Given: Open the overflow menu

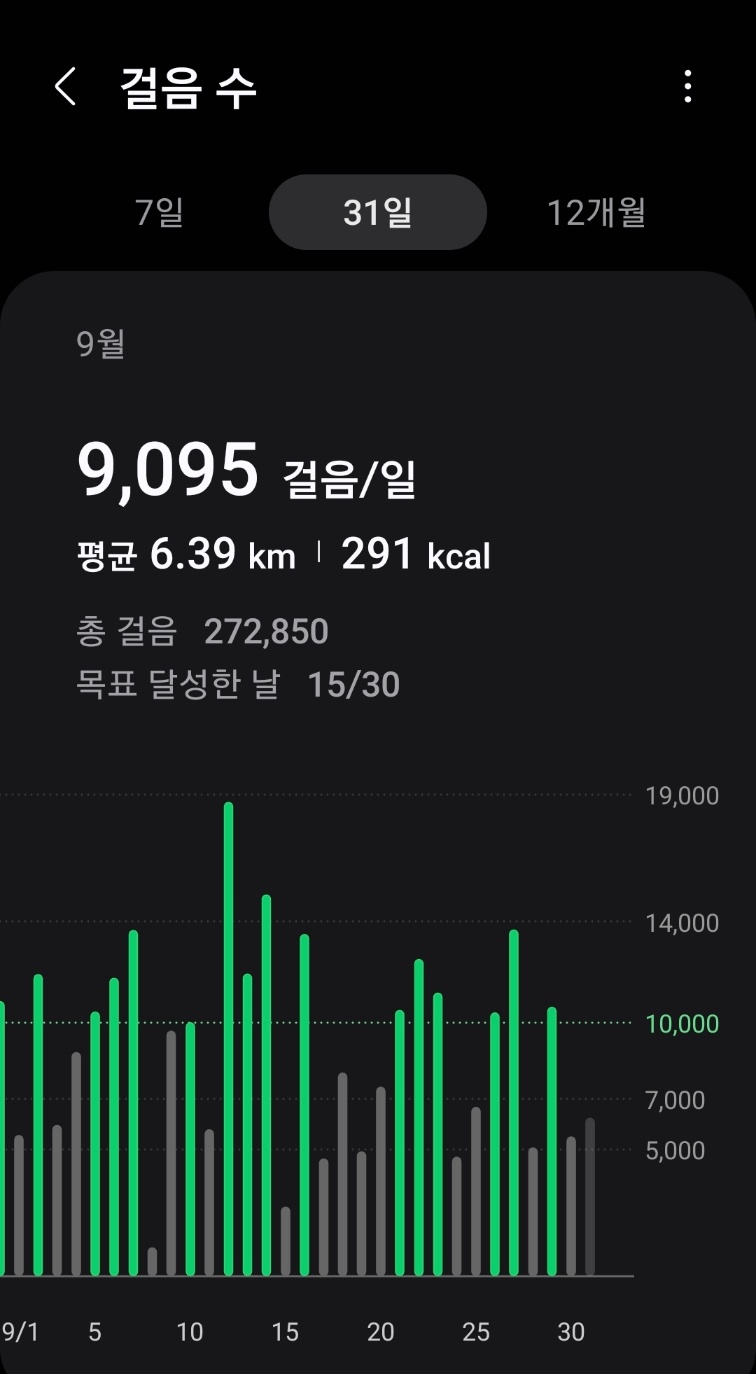Looking at the screenshot, I should pyautogui.click(x=687, y=87).
